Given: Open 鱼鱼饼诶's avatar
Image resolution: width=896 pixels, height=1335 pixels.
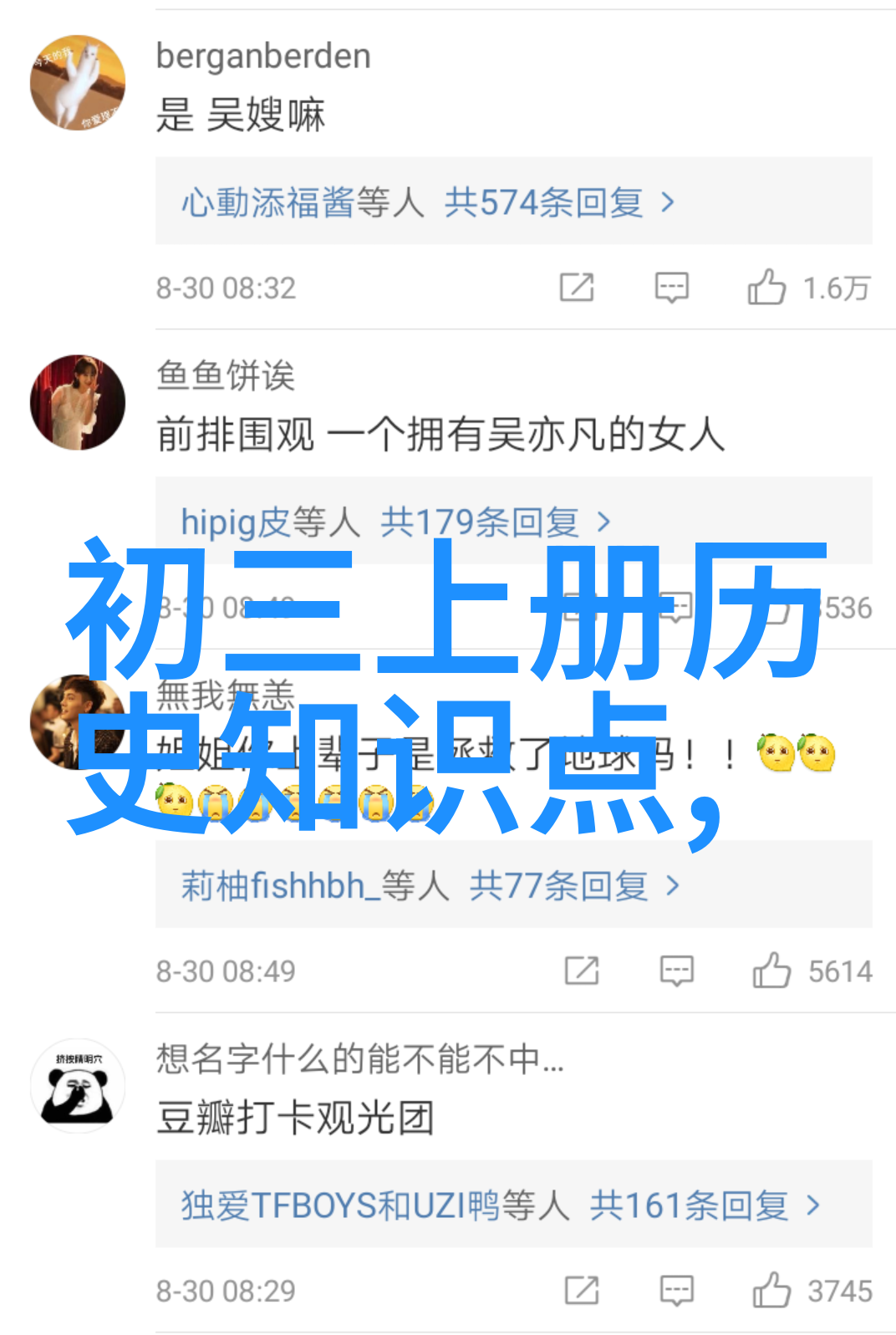Looking at the screenshot, I should point(78,403).
